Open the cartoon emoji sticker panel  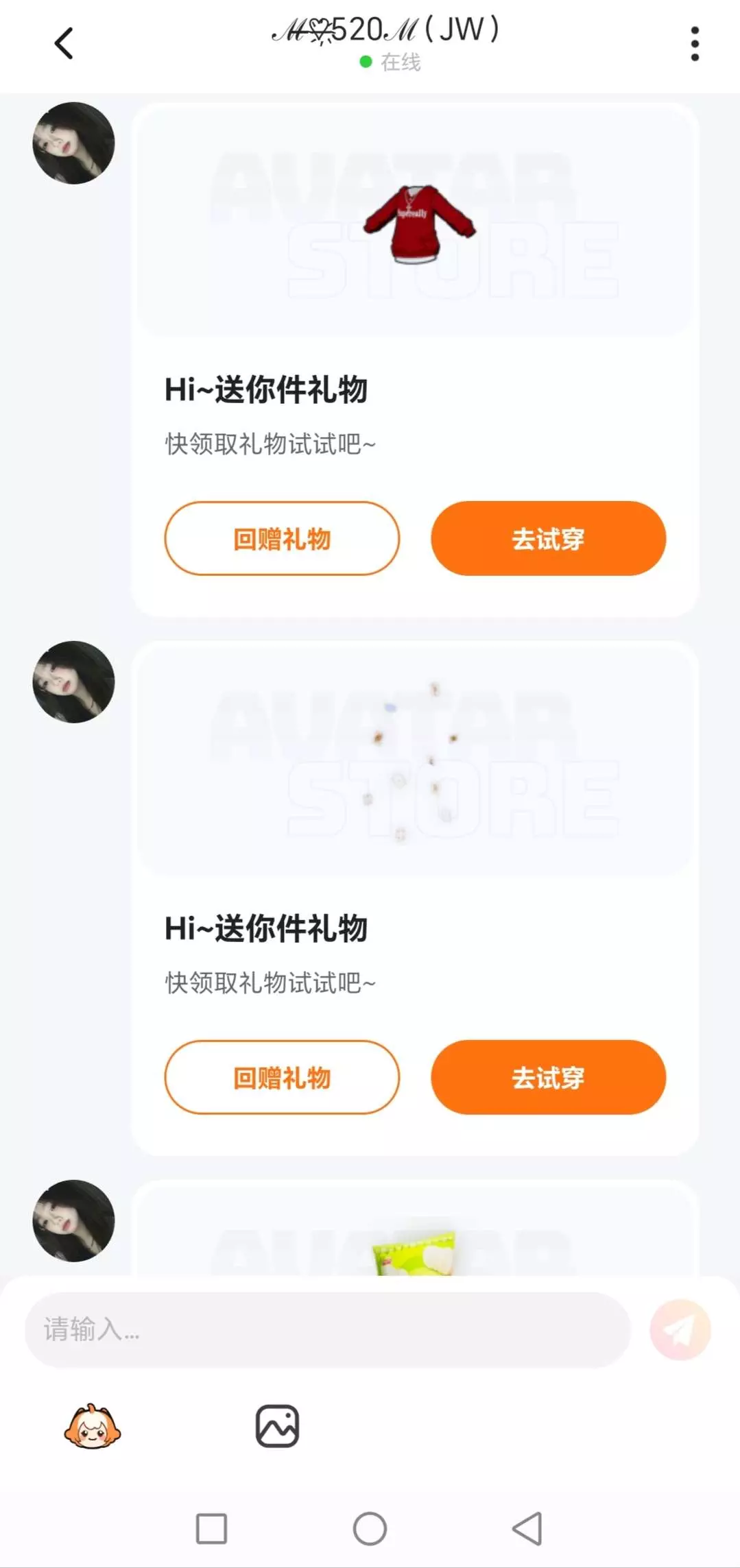click(92, 1427)
